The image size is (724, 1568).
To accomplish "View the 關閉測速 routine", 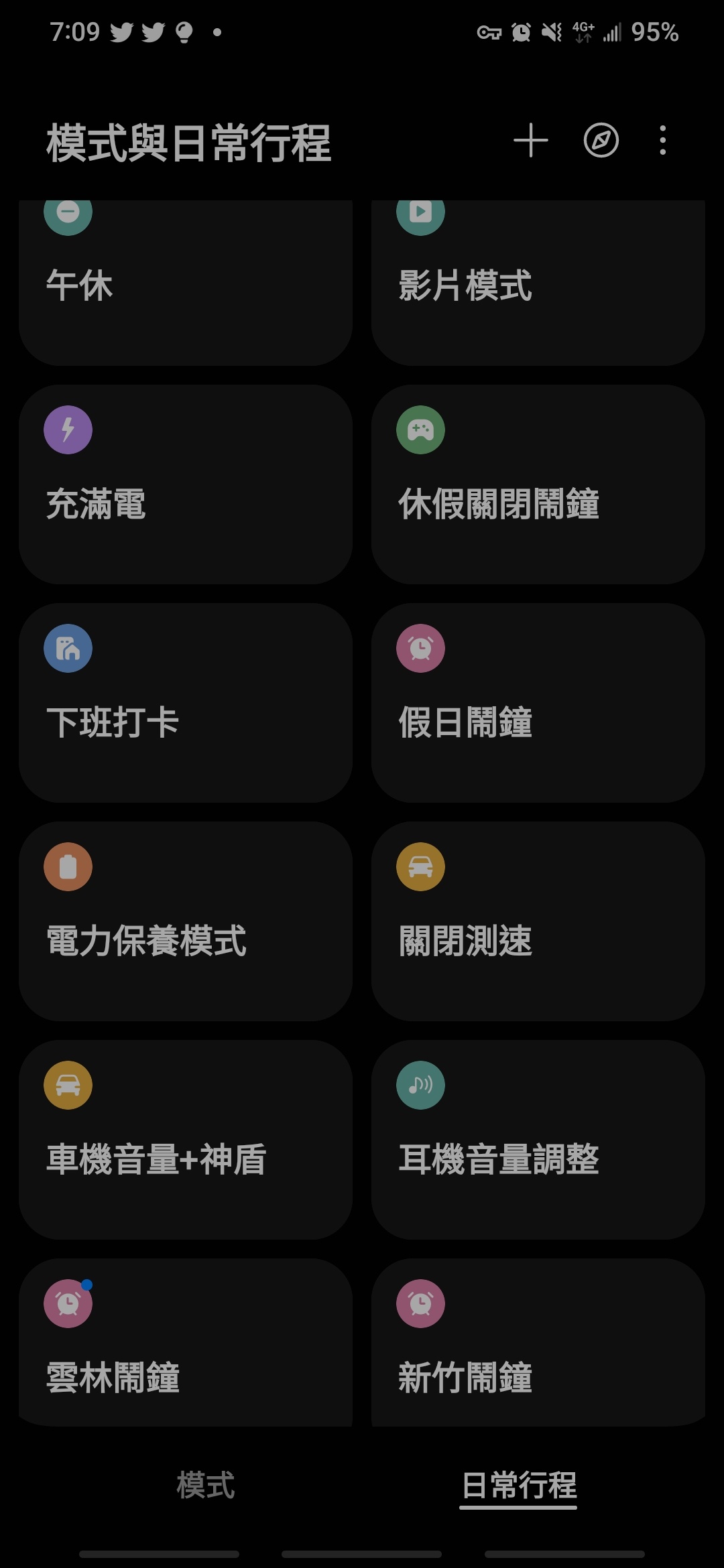I will pyautogui.click(x=538, y=921).
